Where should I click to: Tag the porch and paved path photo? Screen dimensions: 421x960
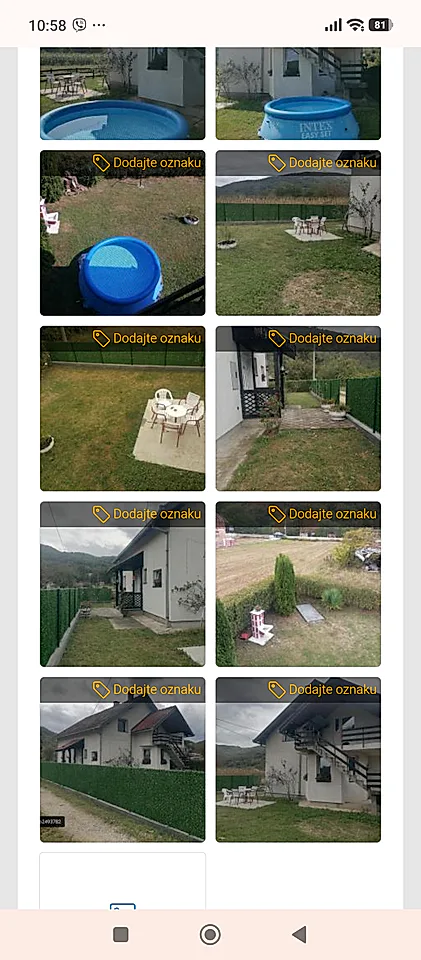322,339
